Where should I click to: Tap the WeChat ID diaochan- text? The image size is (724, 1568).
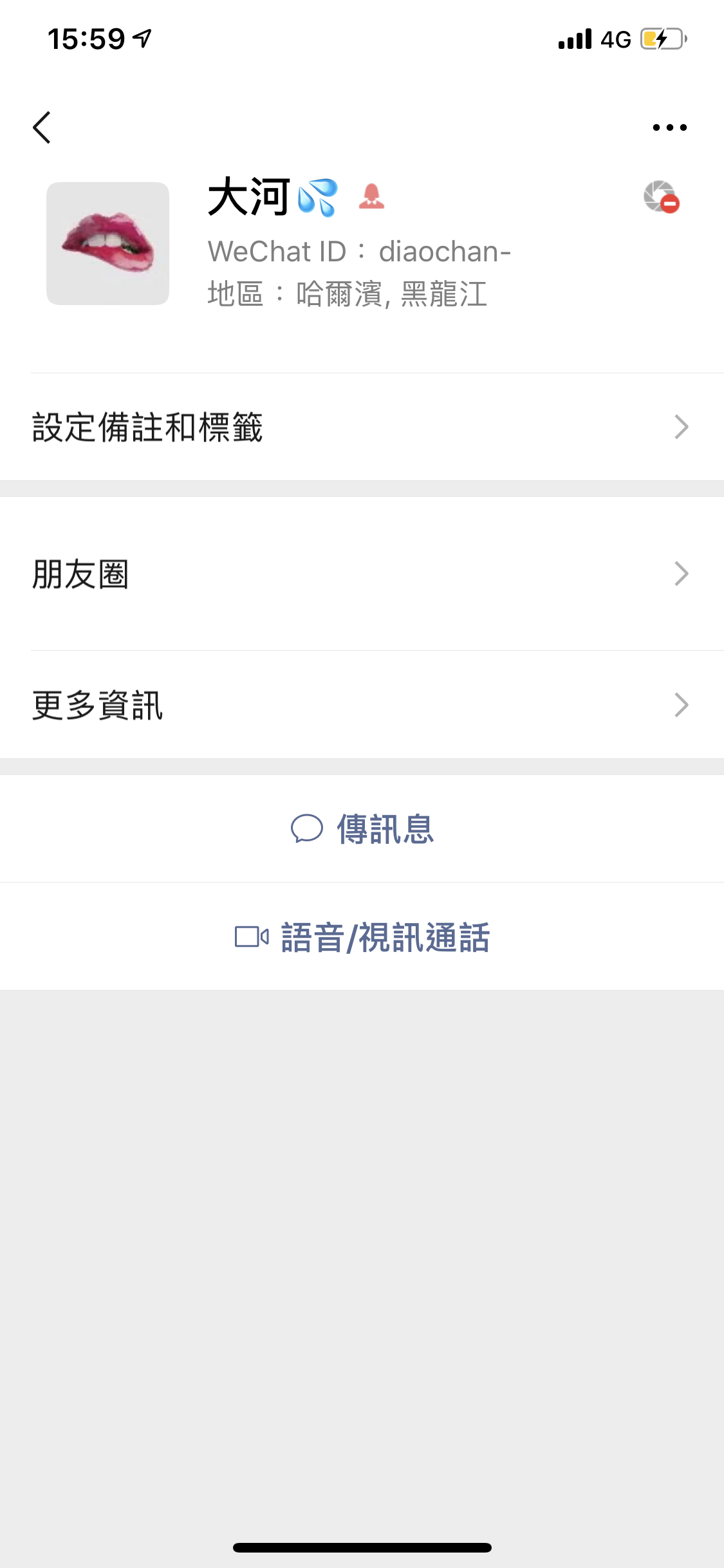point(360,252)
